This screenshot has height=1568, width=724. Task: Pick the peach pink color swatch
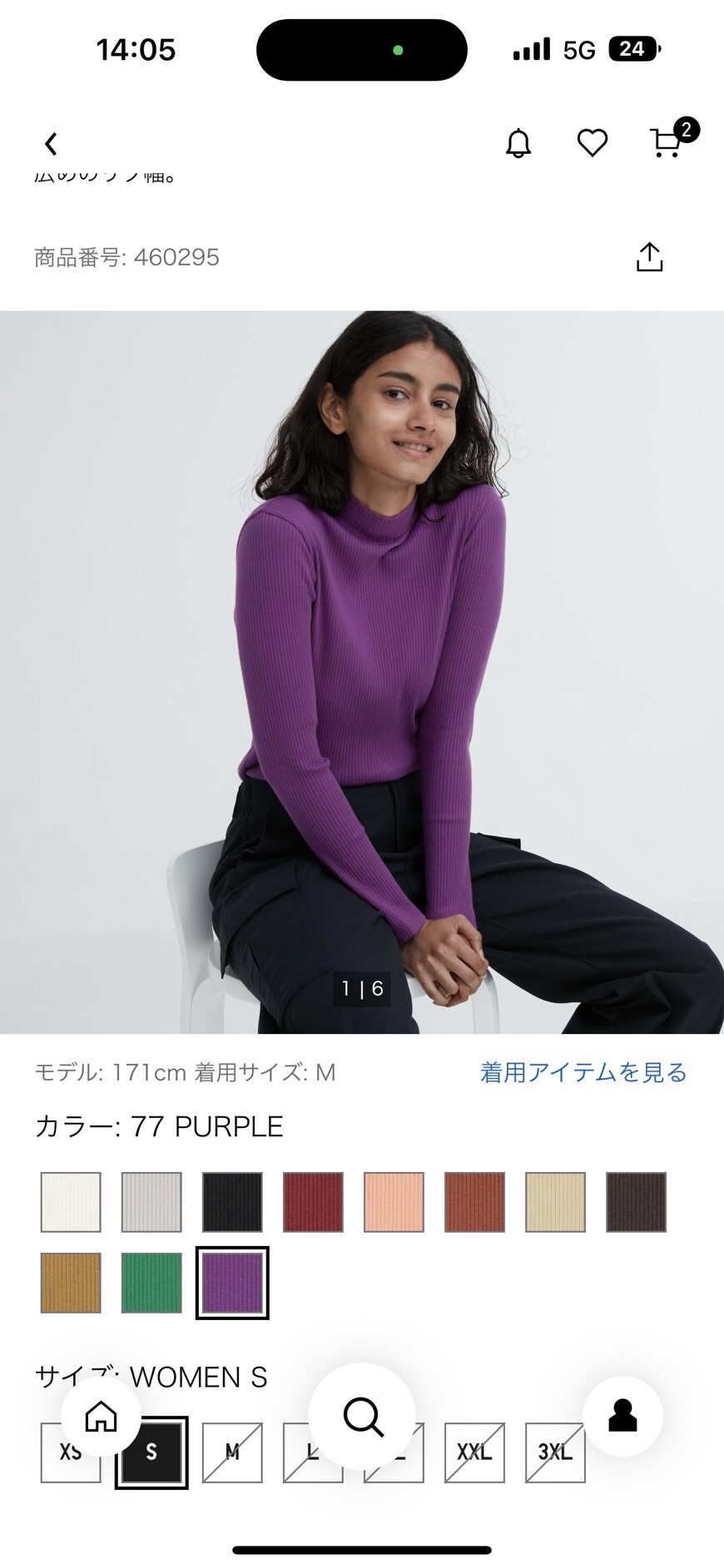point(394,1202)
